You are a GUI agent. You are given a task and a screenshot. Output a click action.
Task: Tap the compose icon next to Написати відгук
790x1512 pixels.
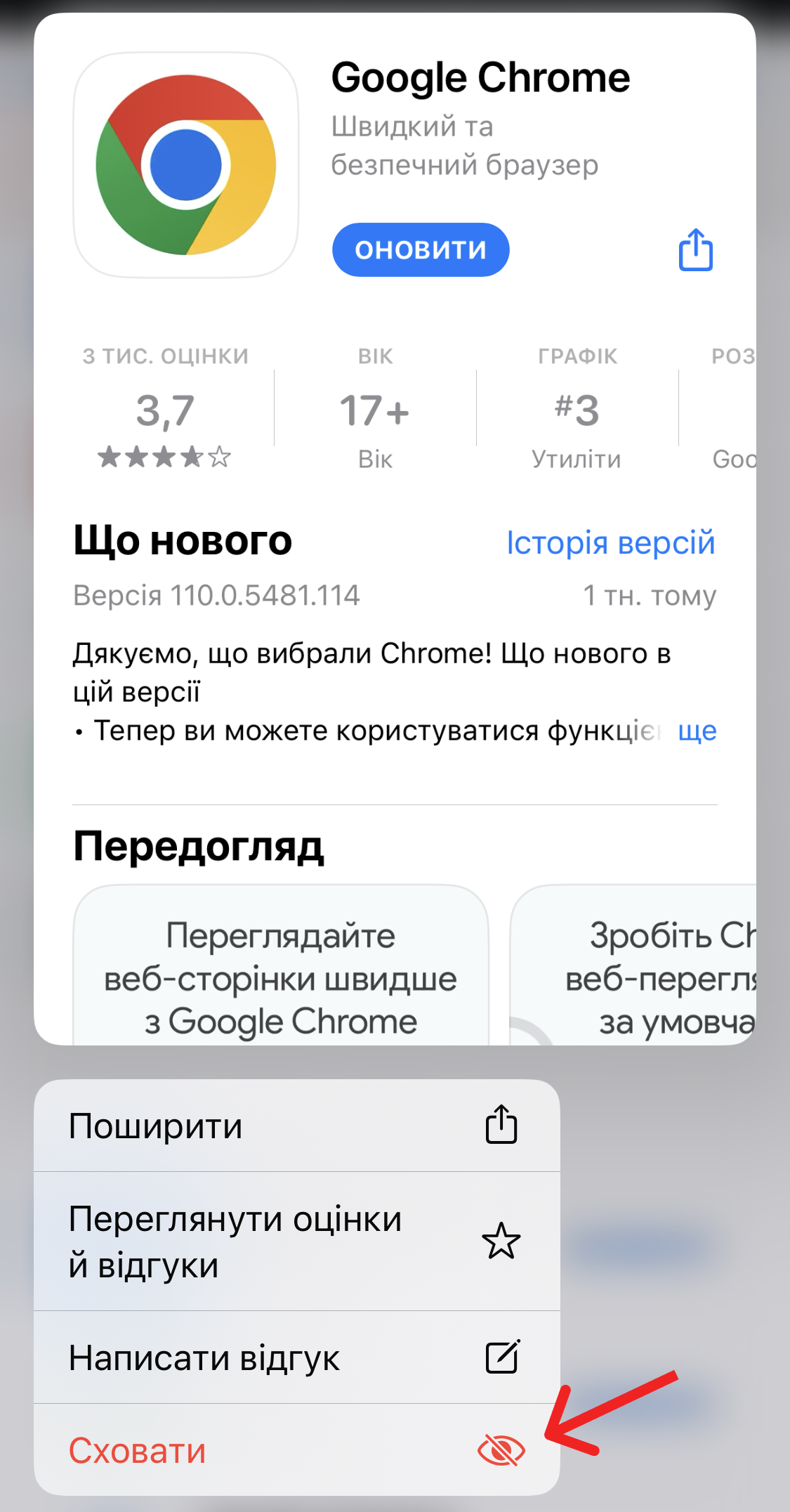(x=501, y=1356)
